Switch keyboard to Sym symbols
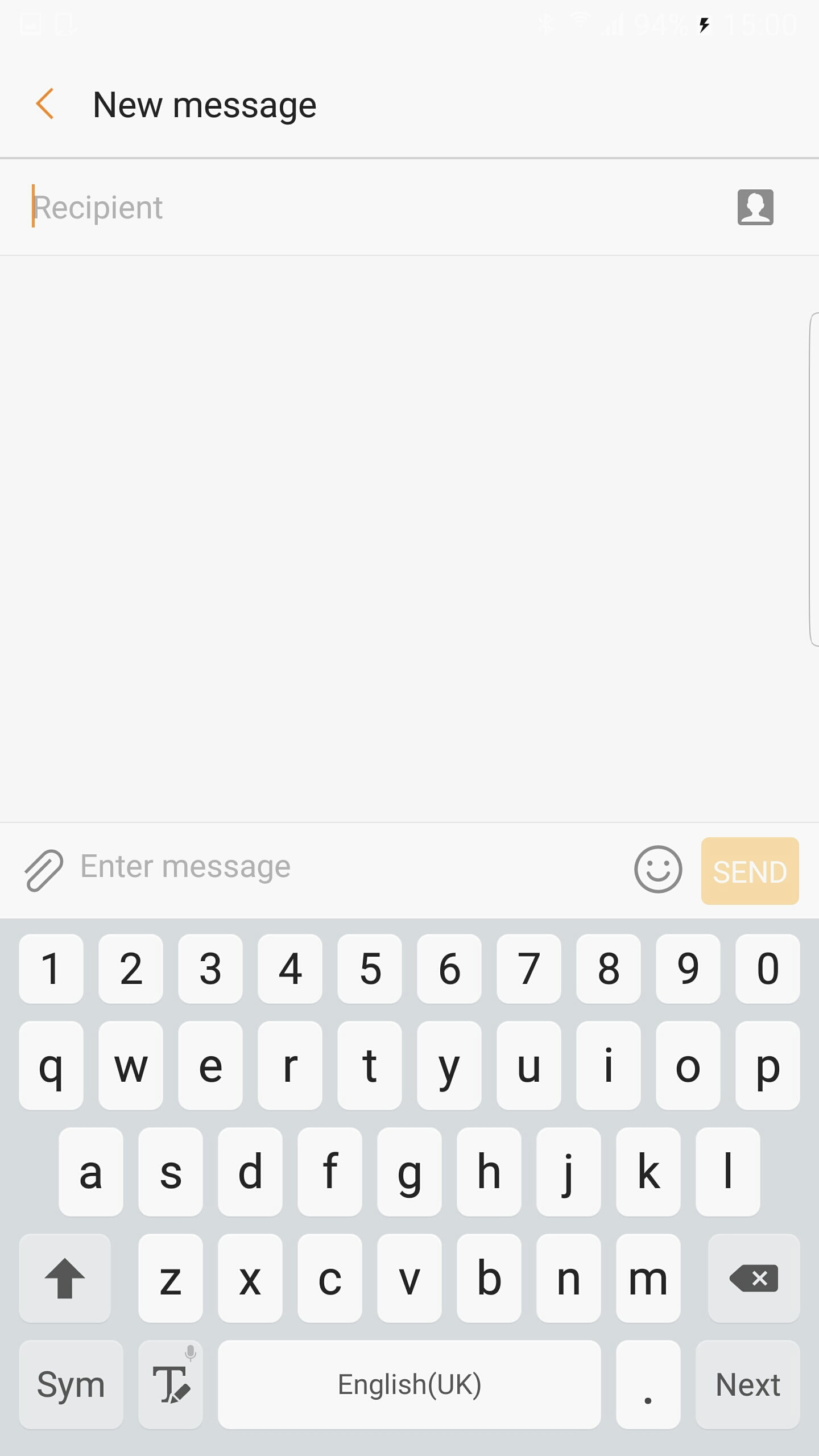The height and width of the screenshot is (1456, 819). (71, 1384)
